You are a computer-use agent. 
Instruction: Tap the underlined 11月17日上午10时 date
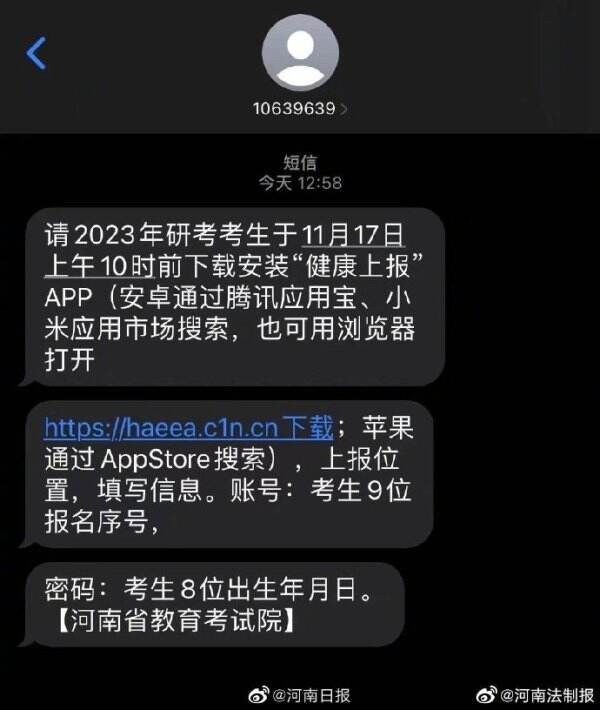353,236
